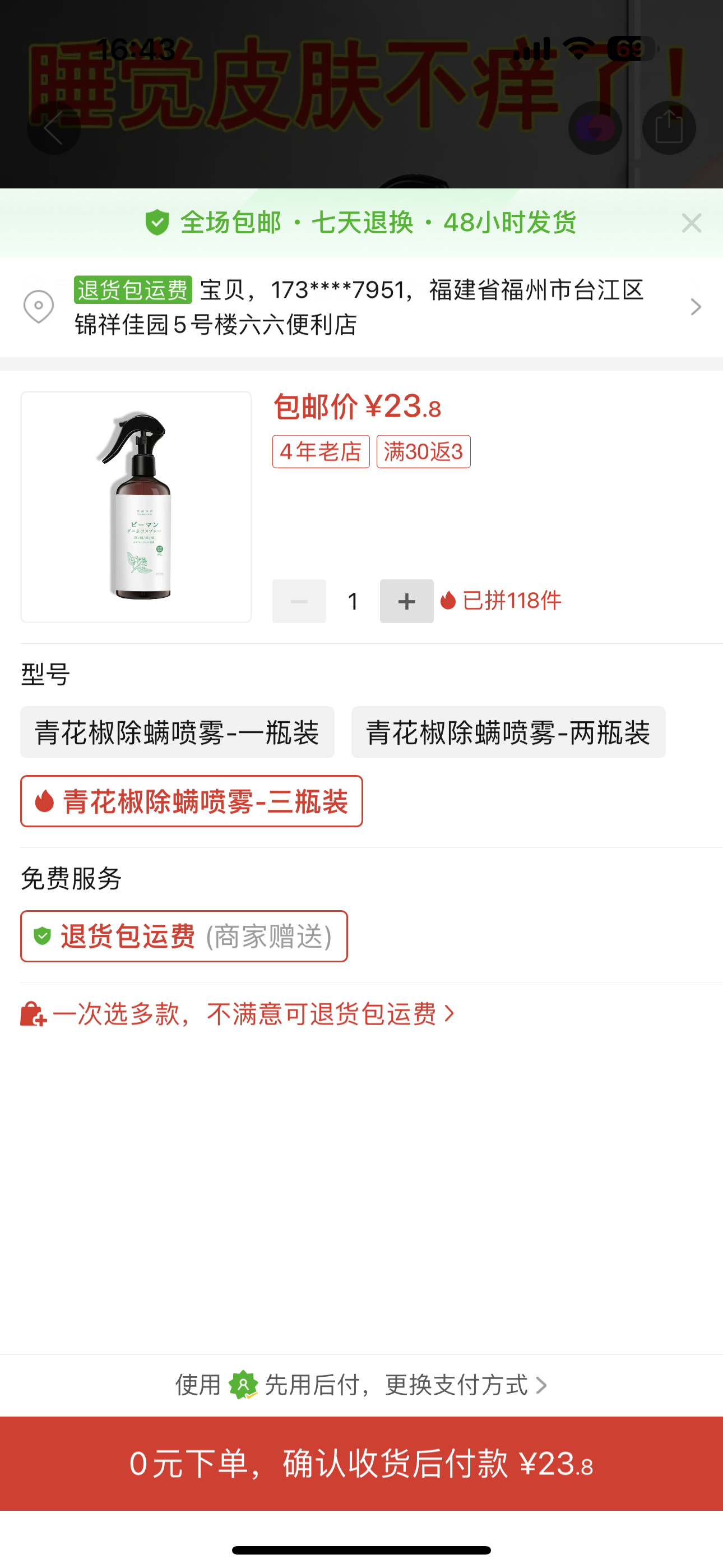
Task: Place the order with 0元下单 button
Action: tap(361, 1463)
